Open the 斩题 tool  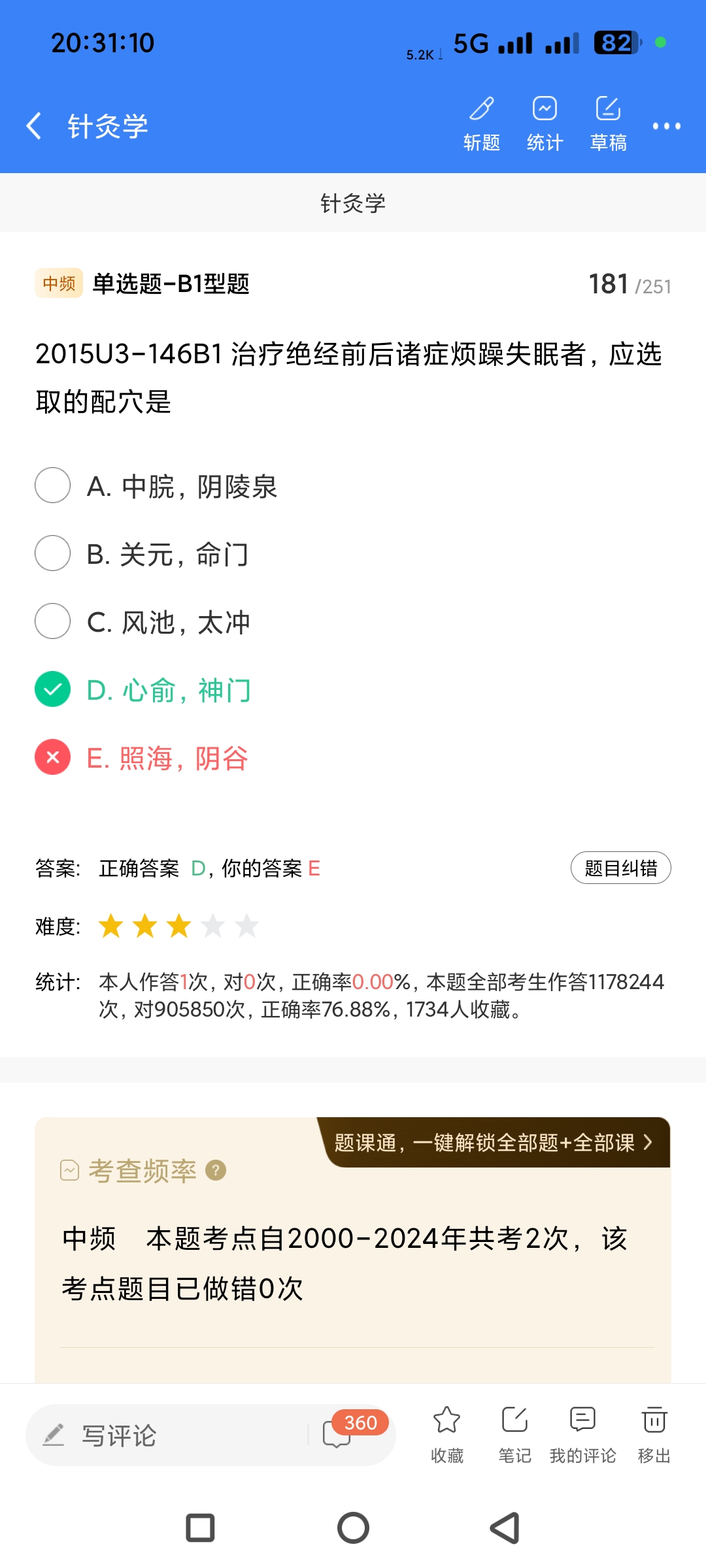coord(482,124)
